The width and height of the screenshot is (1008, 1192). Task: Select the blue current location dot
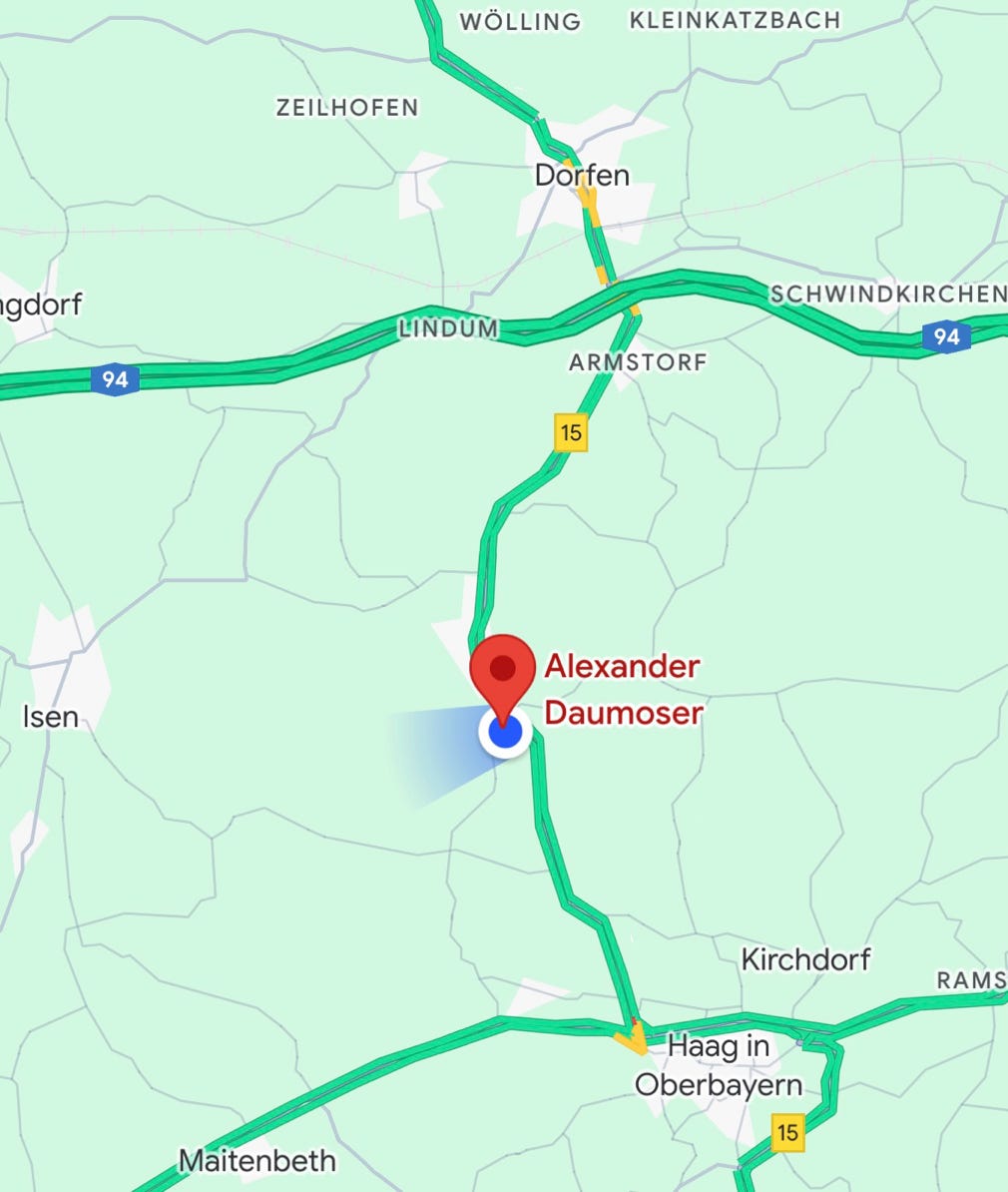506,734
